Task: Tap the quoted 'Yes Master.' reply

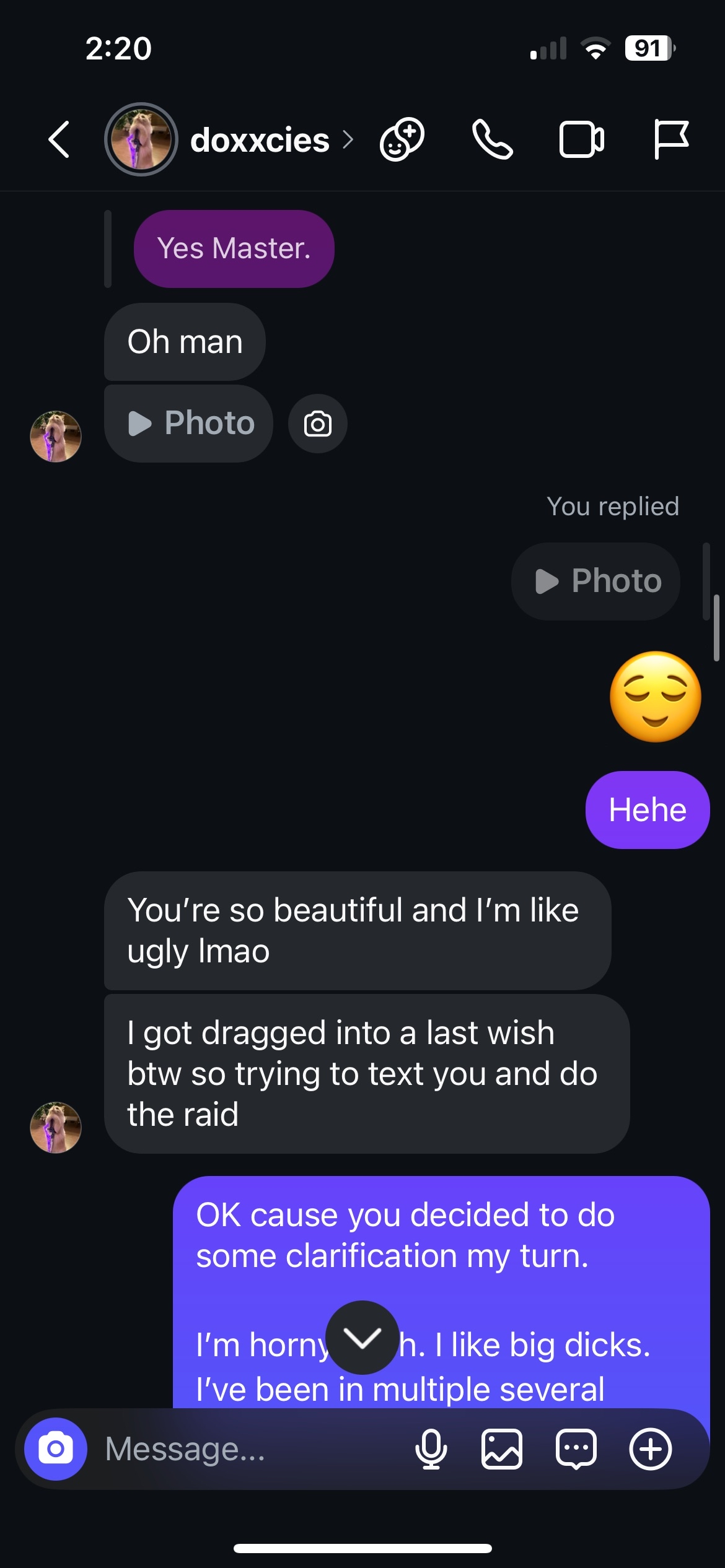Action: (234, 249)
